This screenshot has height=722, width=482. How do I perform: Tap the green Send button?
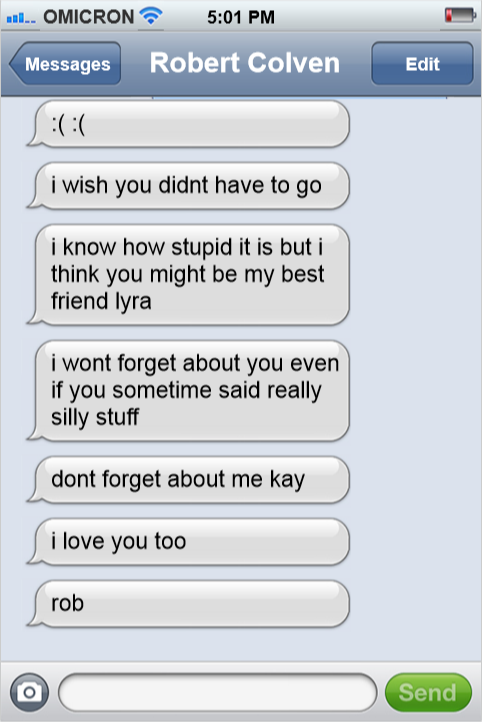click(x=428, y=692)
